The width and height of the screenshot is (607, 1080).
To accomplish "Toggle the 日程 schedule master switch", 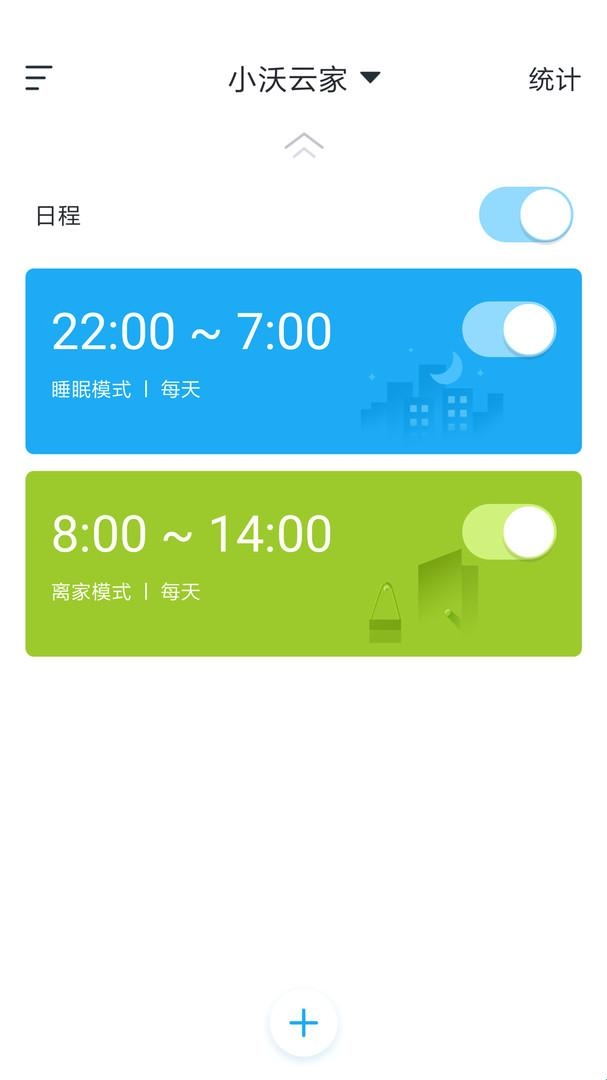I will pyautogui.click(x=525, y=215).
